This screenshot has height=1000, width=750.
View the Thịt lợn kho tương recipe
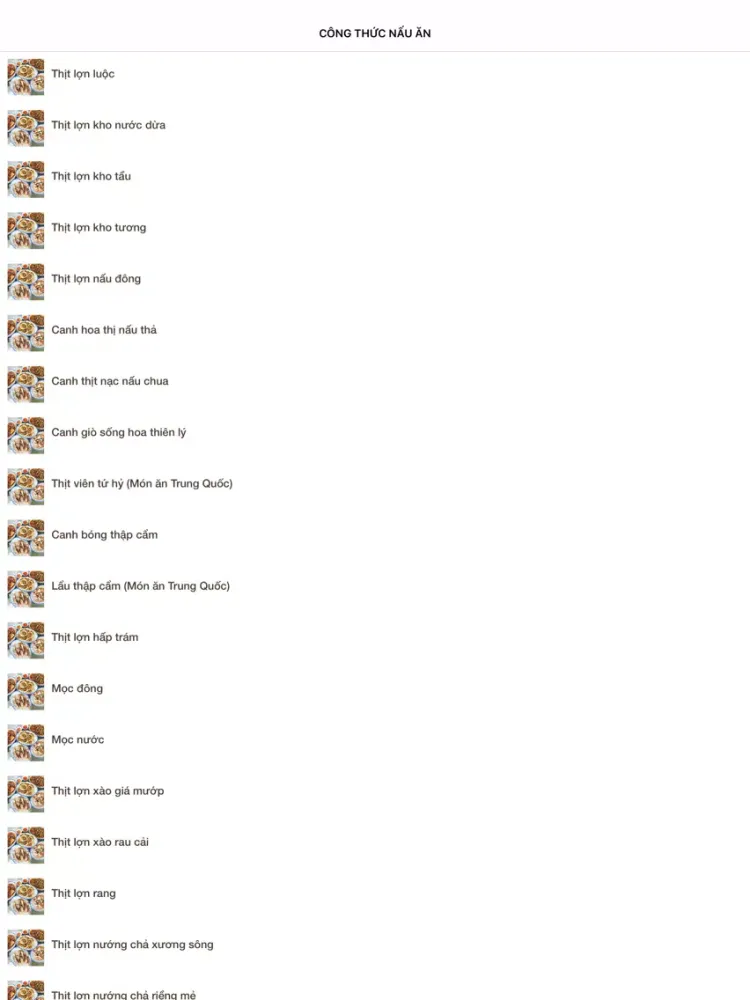tap(98, 227)
